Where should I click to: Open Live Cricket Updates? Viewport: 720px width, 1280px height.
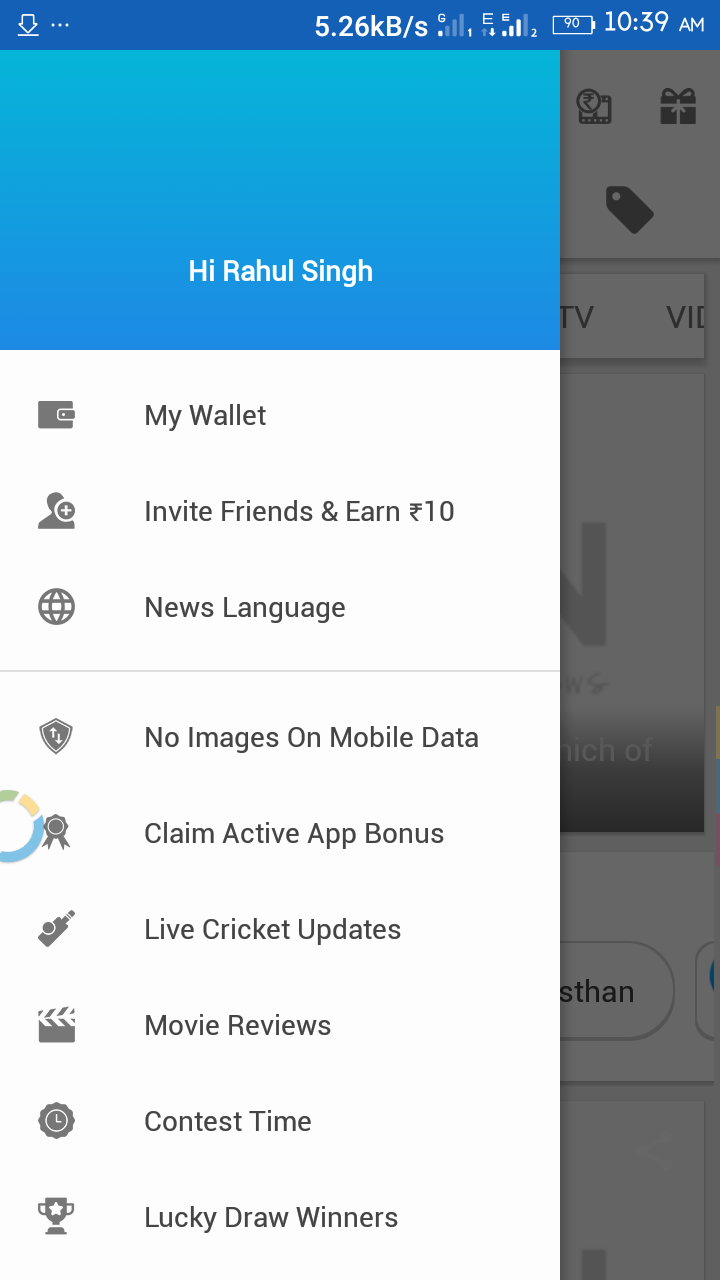[272, 929]
